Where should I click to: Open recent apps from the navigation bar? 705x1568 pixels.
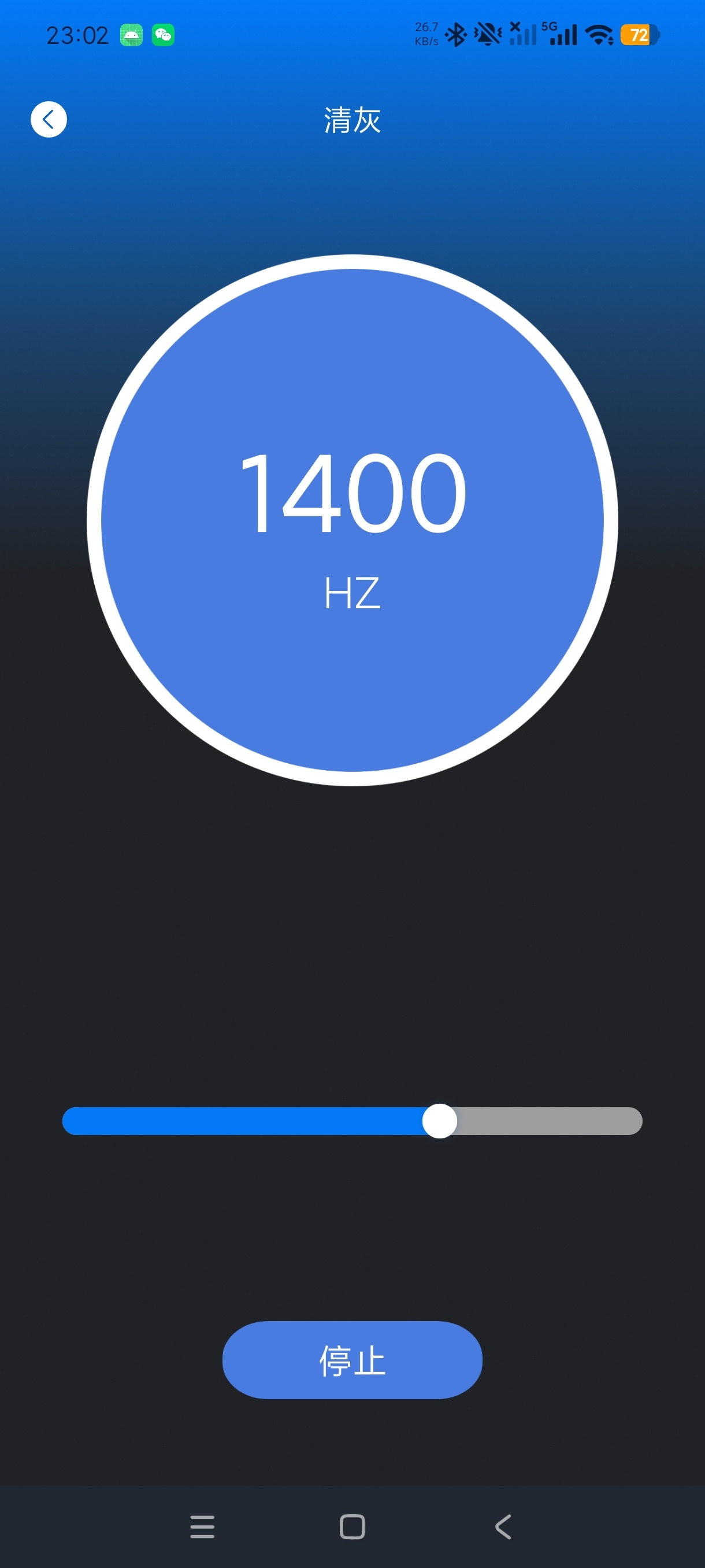[x=202, y=1526]
